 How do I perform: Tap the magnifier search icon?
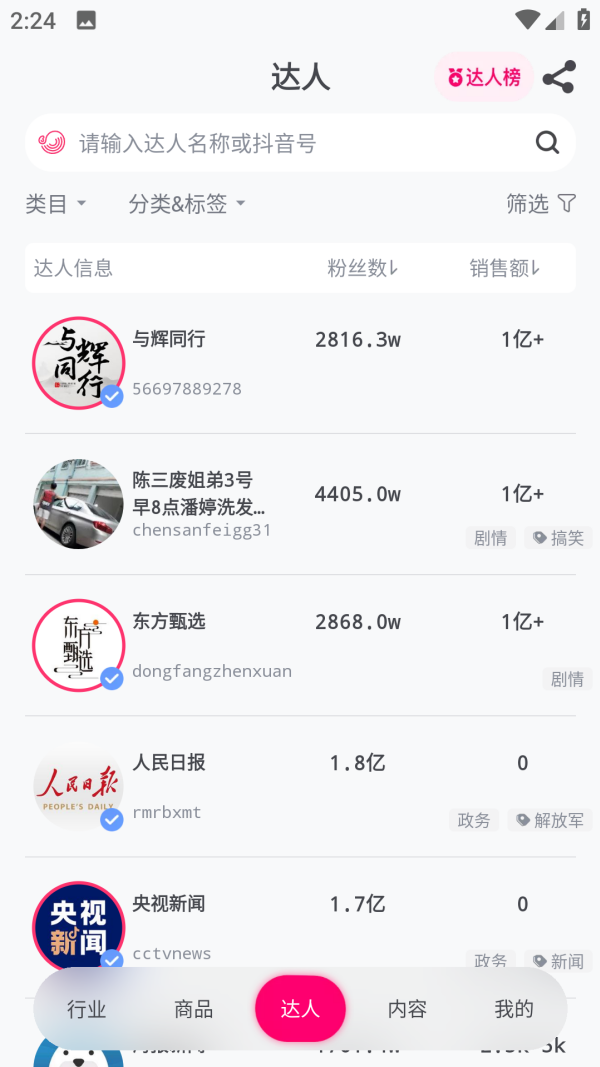coord(547,143)
